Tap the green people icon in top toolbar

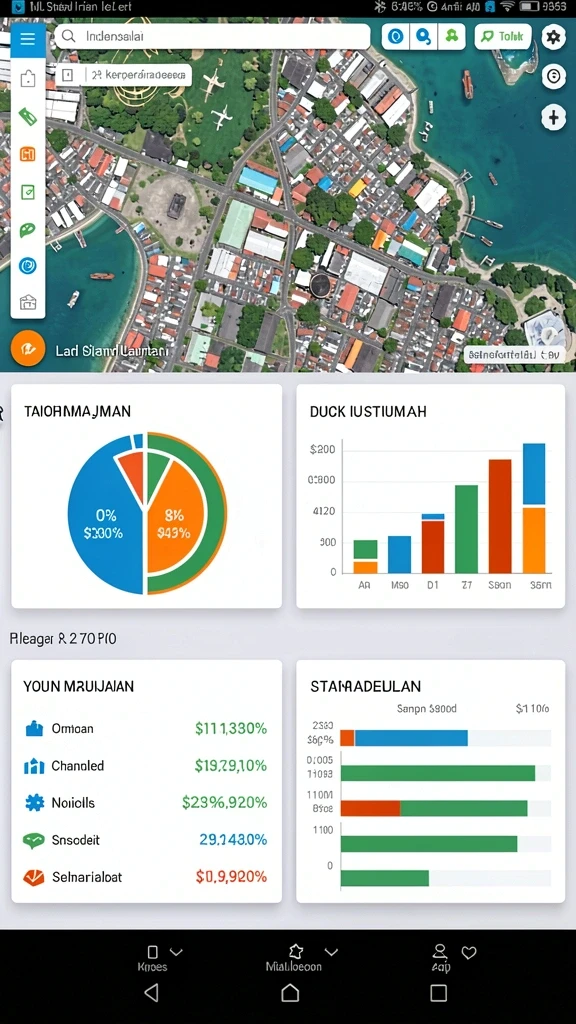pos(451,37)
